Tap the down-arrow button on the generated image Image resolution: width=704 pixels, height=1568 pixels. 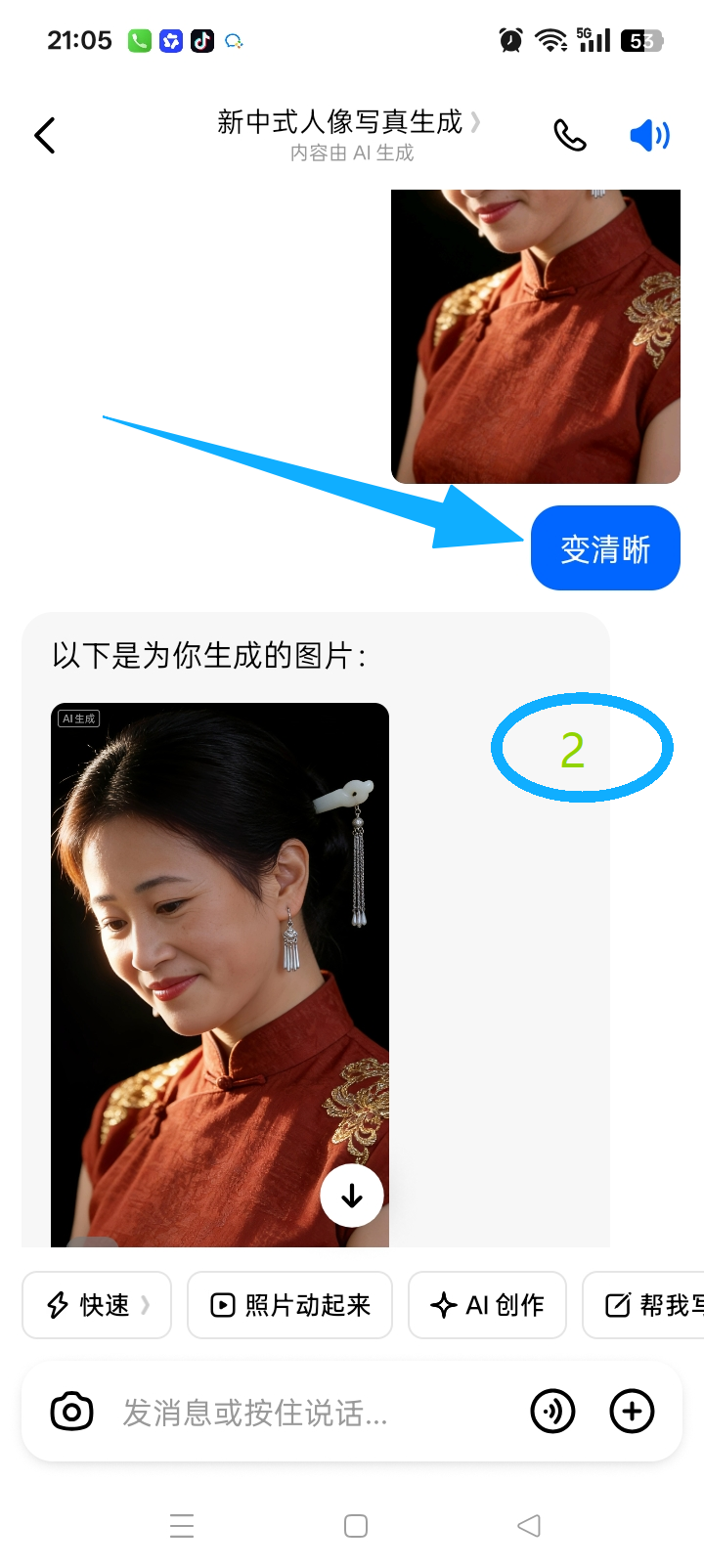click(x=351, y=1195)
